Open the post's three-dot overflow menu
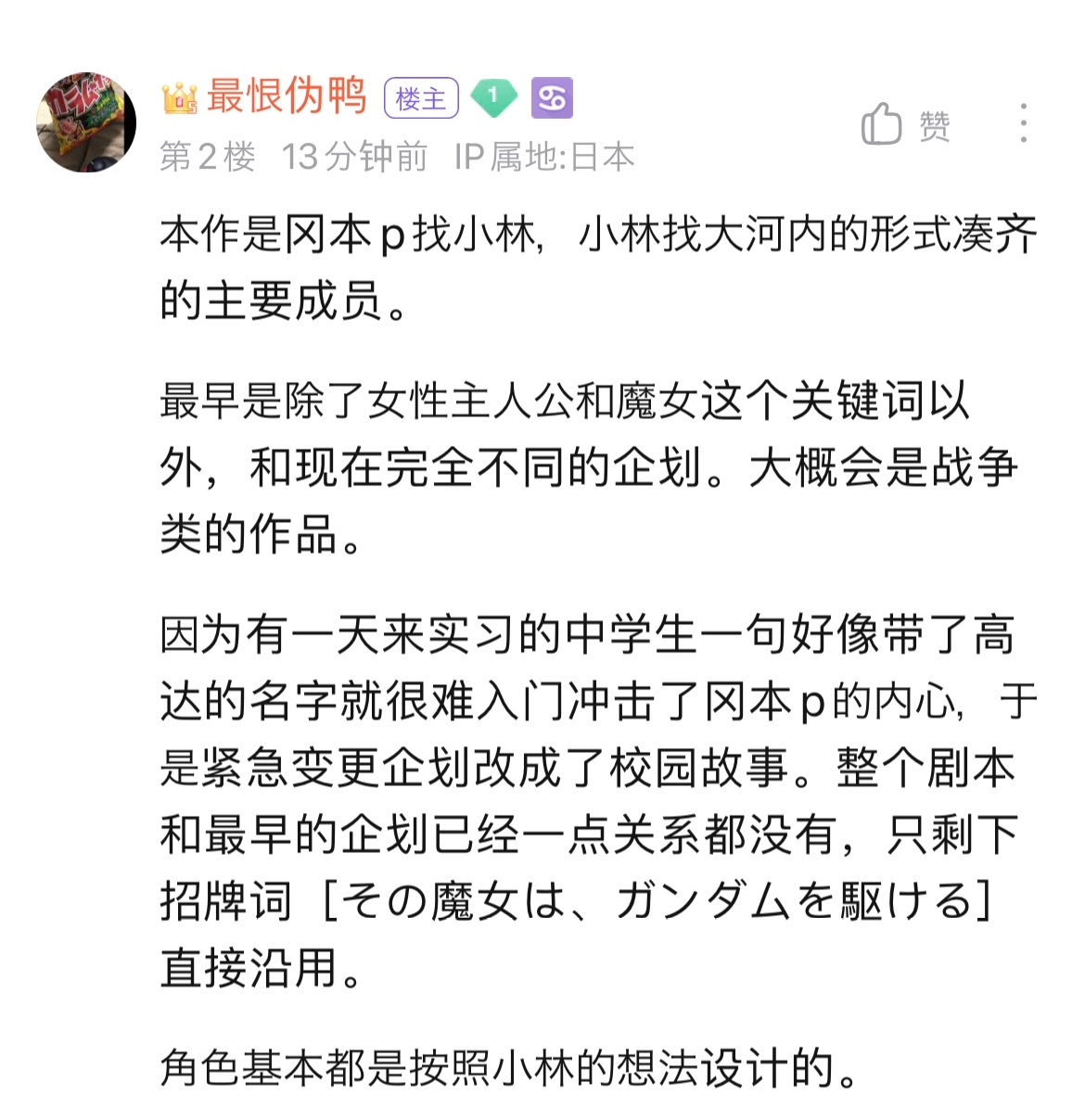Viewport: 1085px width, 1120px height. pyautogui.click(x=1023, y=123)
